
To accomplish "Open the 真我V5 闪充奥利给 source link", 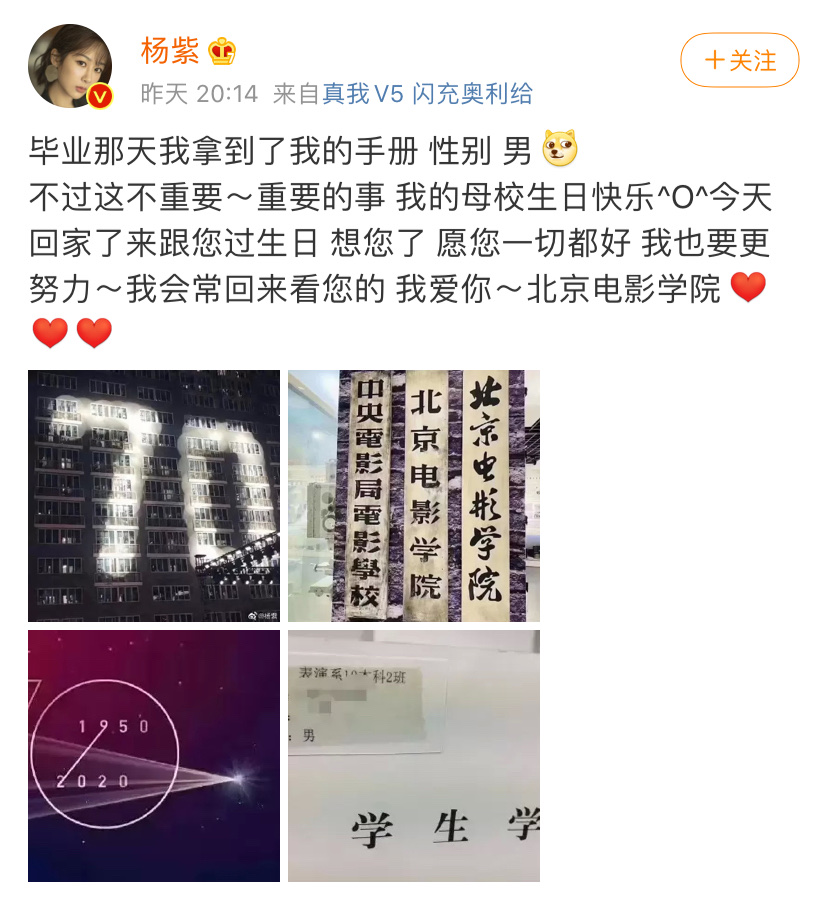I will point(427,94).
